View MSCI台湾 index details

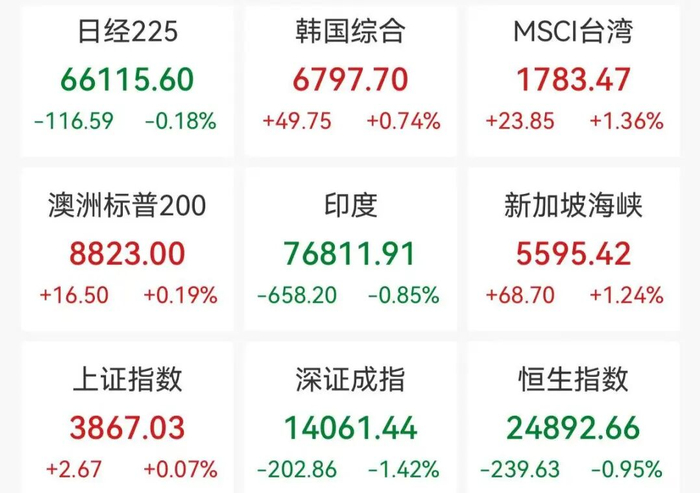[574, 81]
